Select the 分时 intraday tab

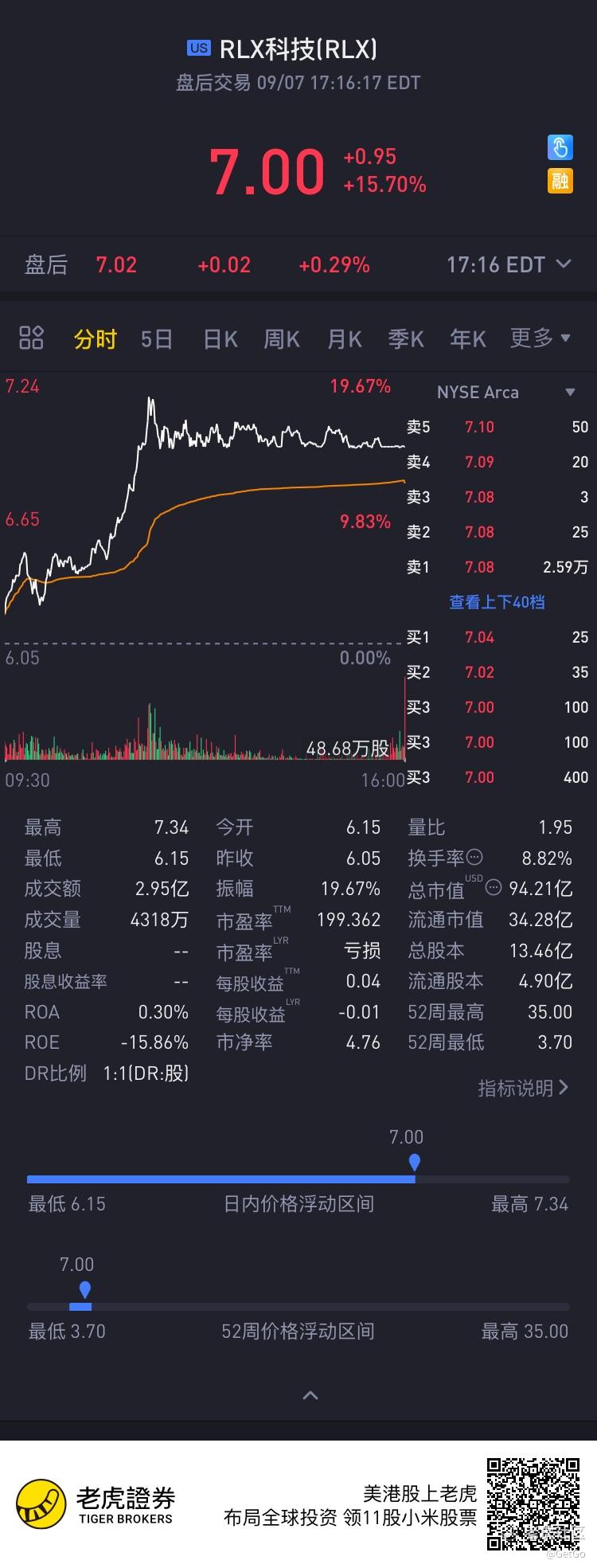96,339
